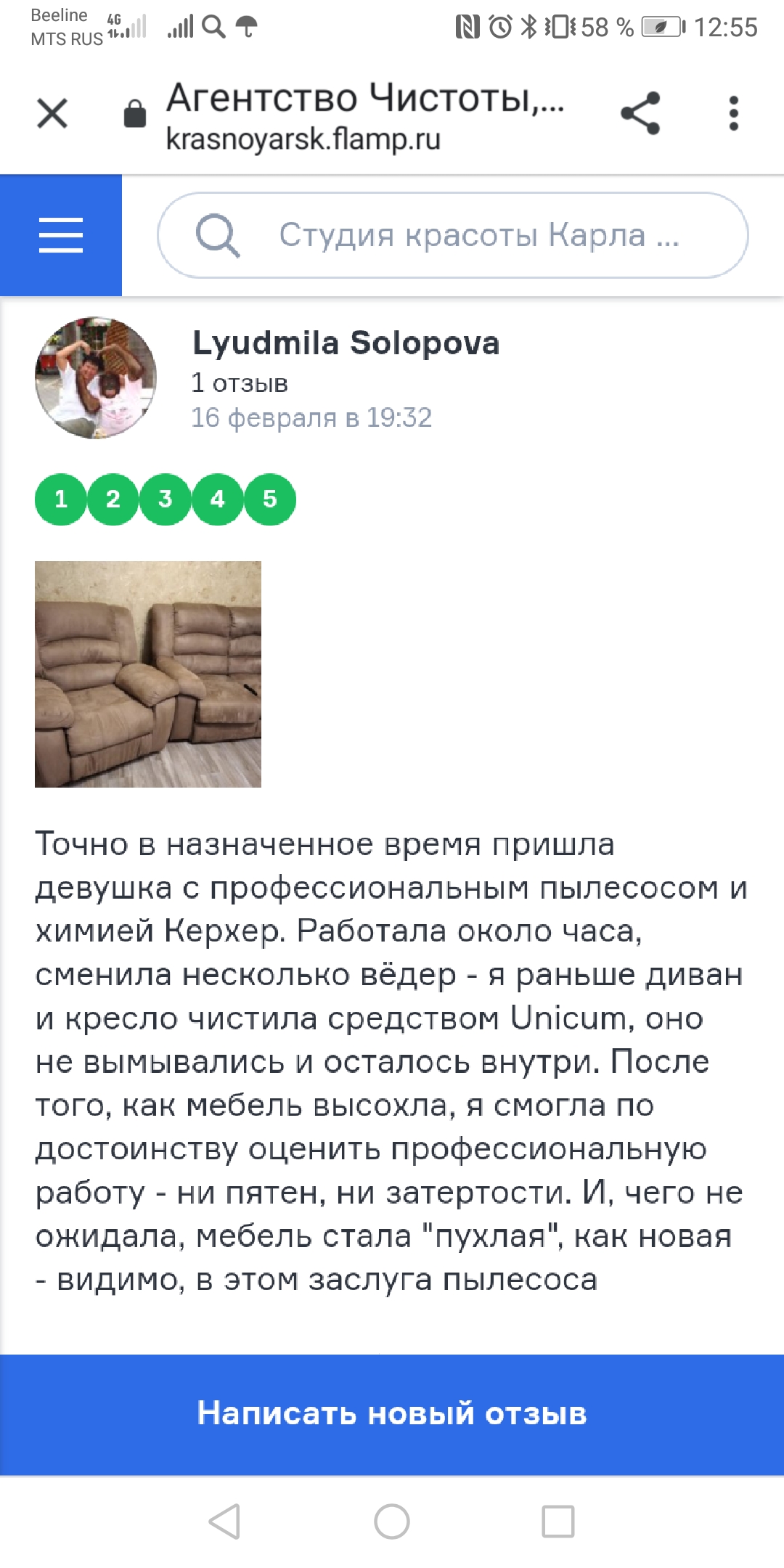
Task: Go to the home screen
Action: (x=392, y=1521)
